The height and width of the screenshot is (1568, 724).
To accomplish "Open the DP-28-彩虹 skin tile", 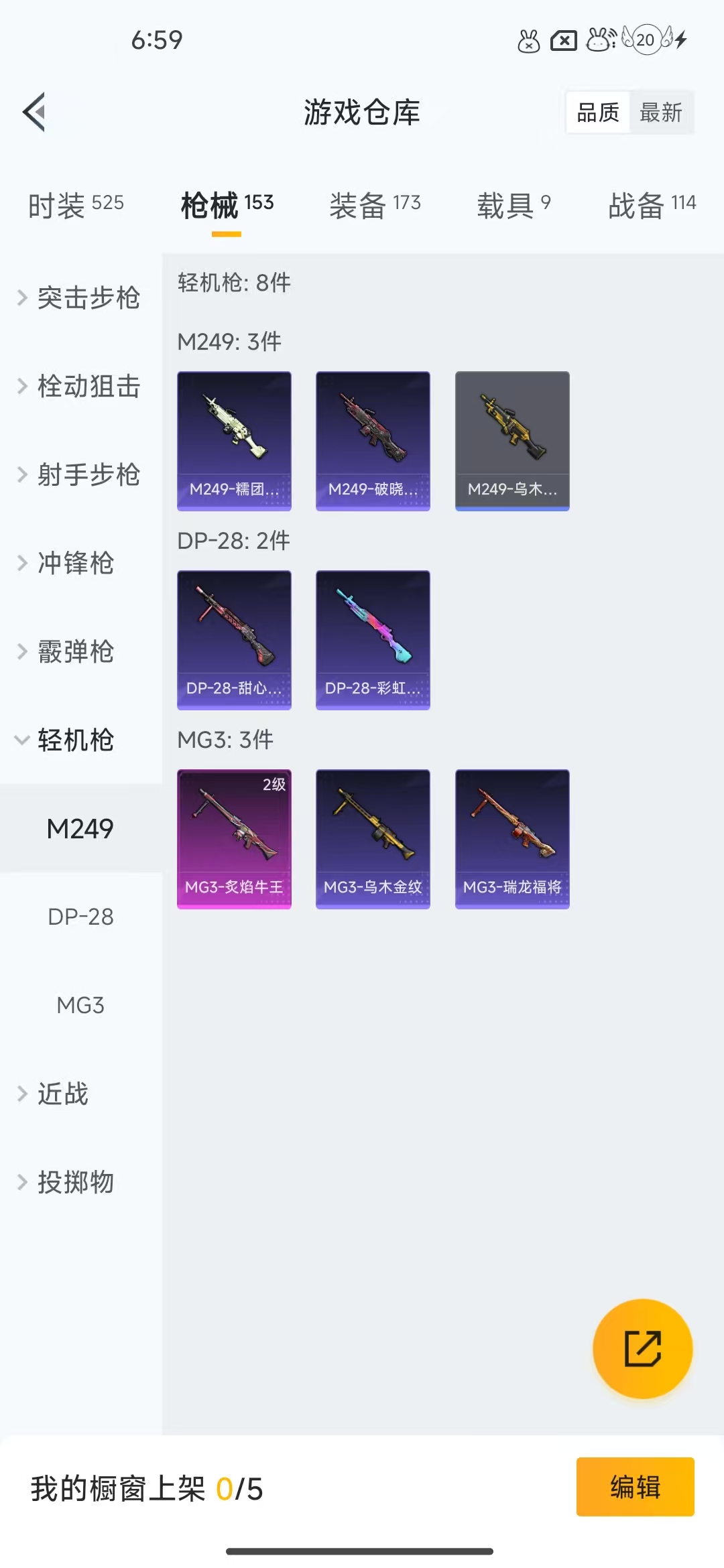I will (x=373, y=640).
